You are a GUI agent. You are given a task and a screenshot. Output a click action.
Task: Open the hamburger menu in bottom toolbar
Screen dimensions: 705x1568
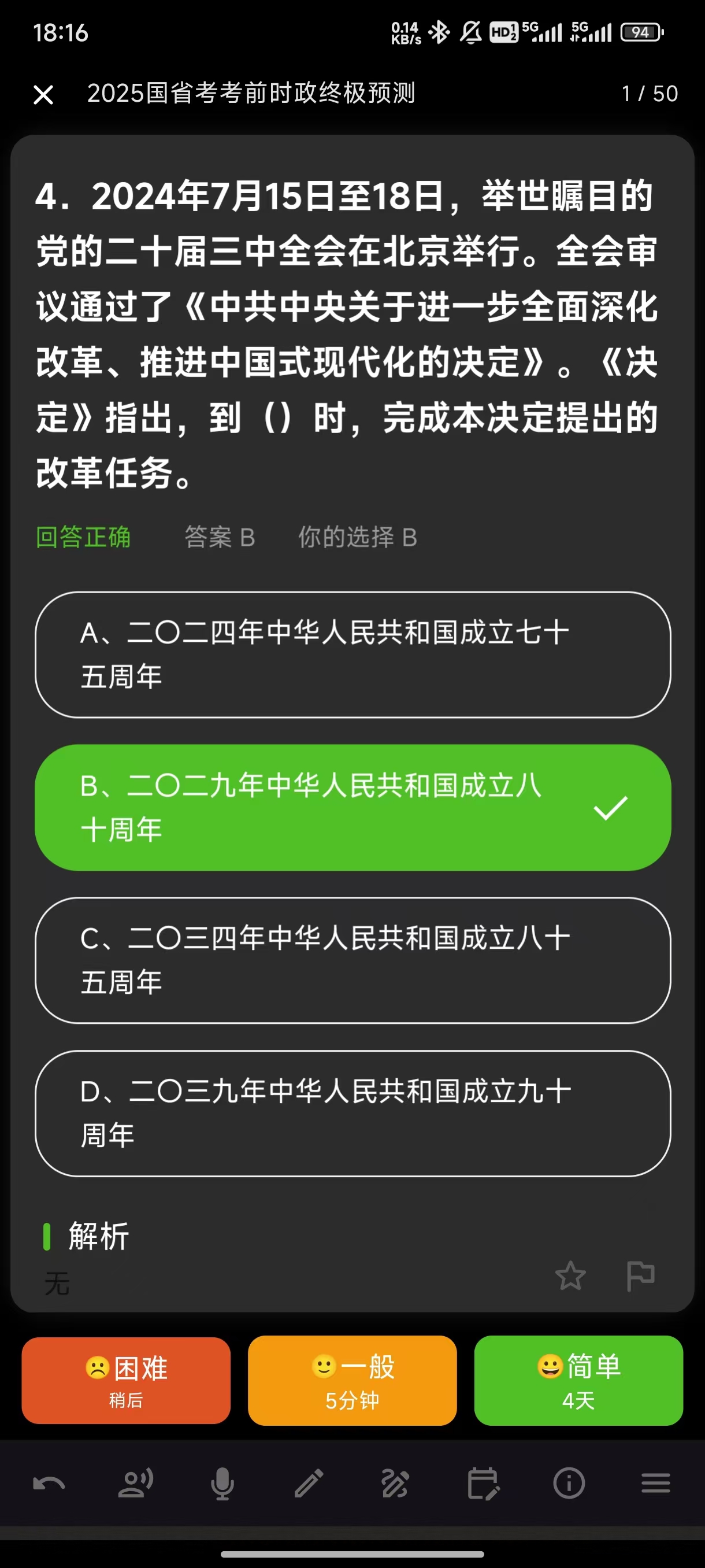coord(656,1484)
